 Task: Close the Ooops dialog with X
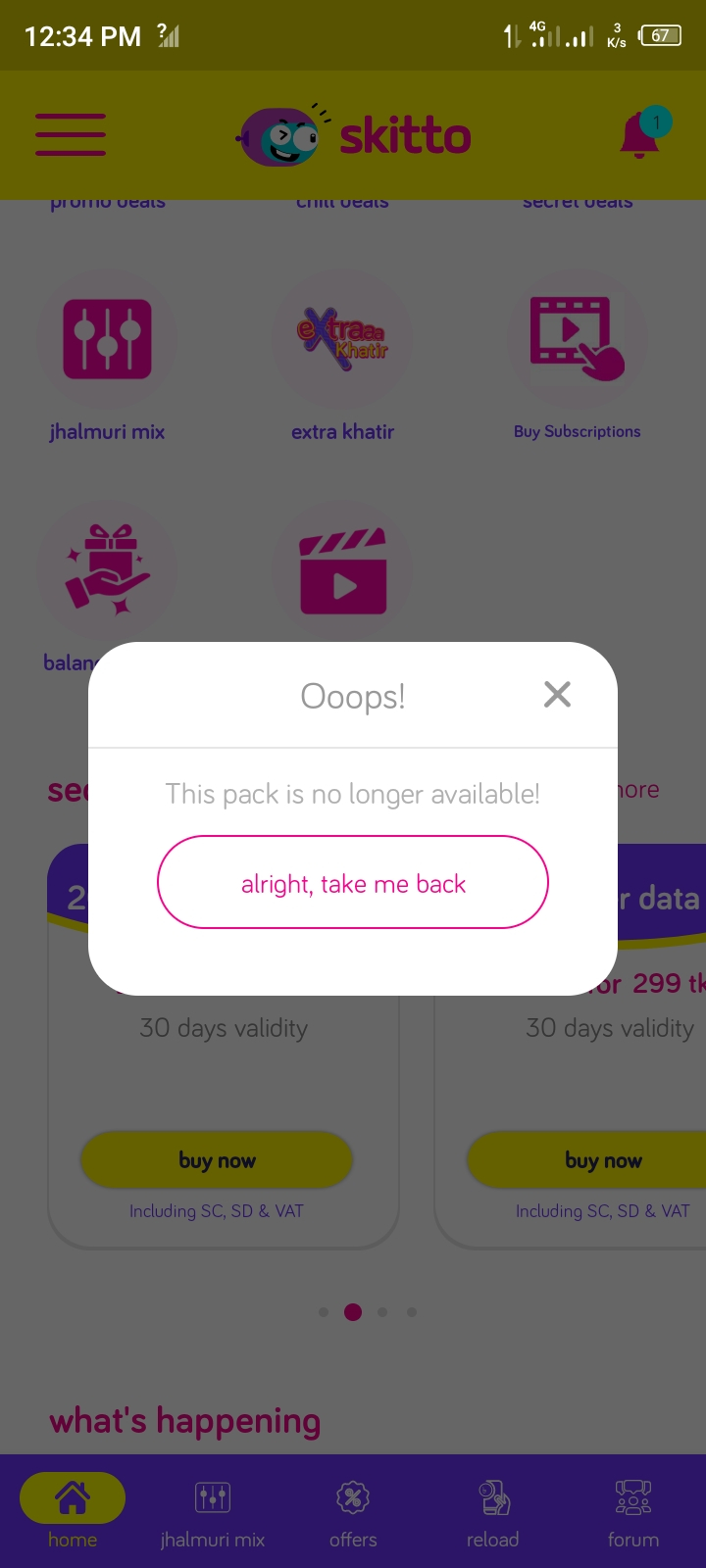pyautogui.click(x=557, y=695)
